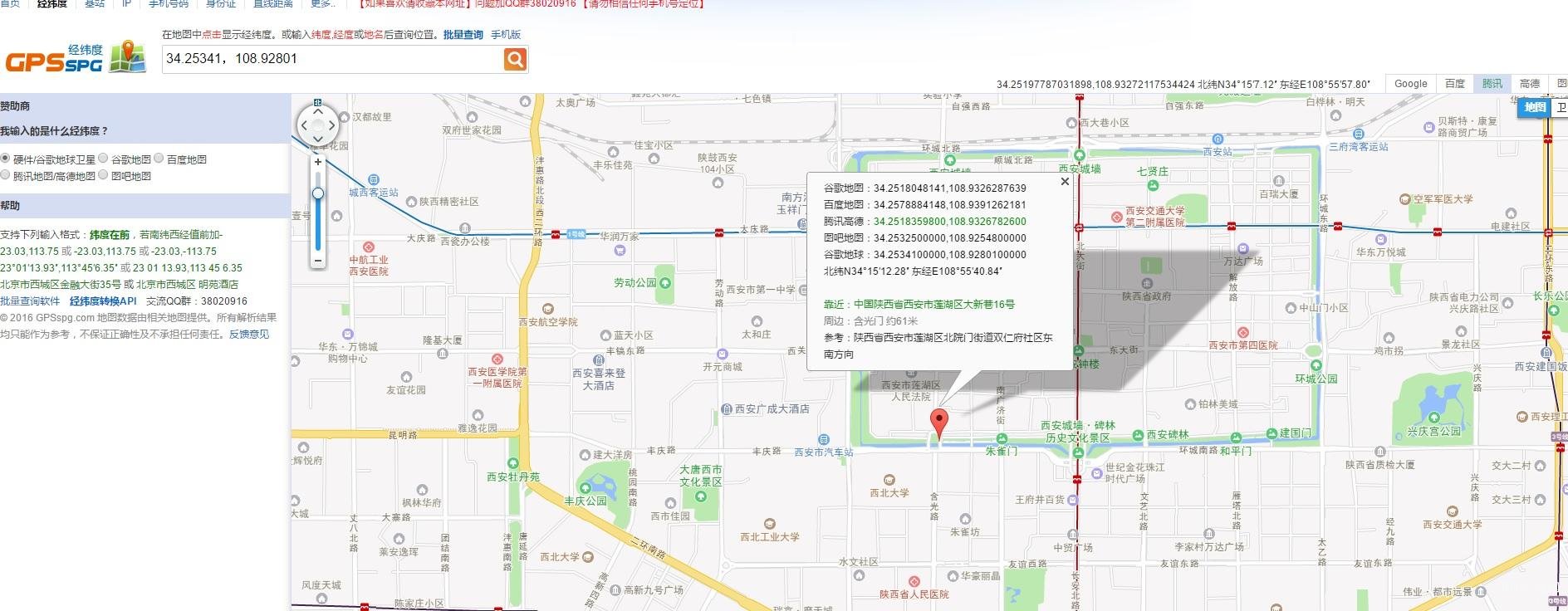Tap the orange search icon beside the coordinates

tap(515, 59)
